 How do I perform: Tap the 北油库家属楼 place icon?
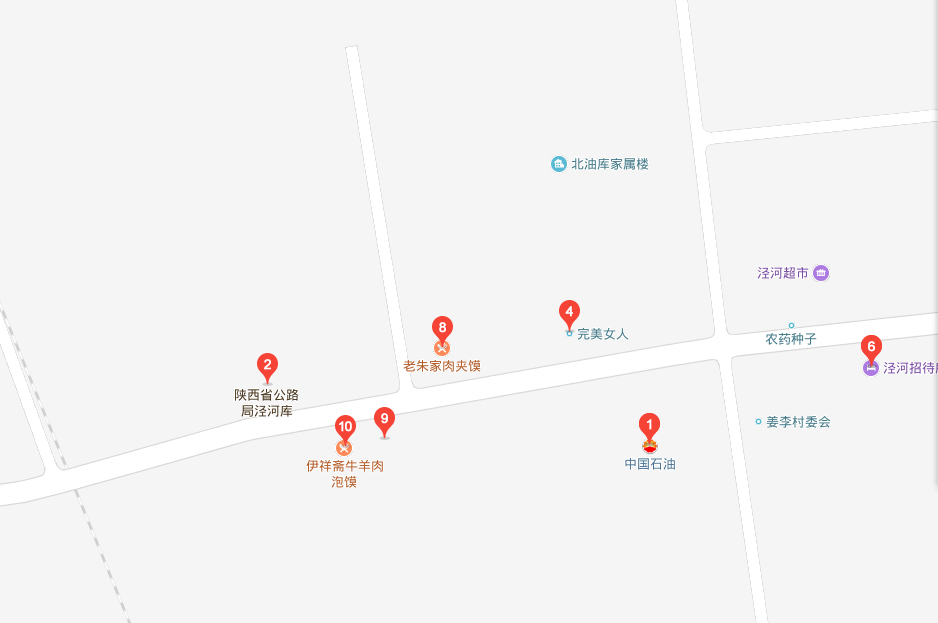click(559, 164)
